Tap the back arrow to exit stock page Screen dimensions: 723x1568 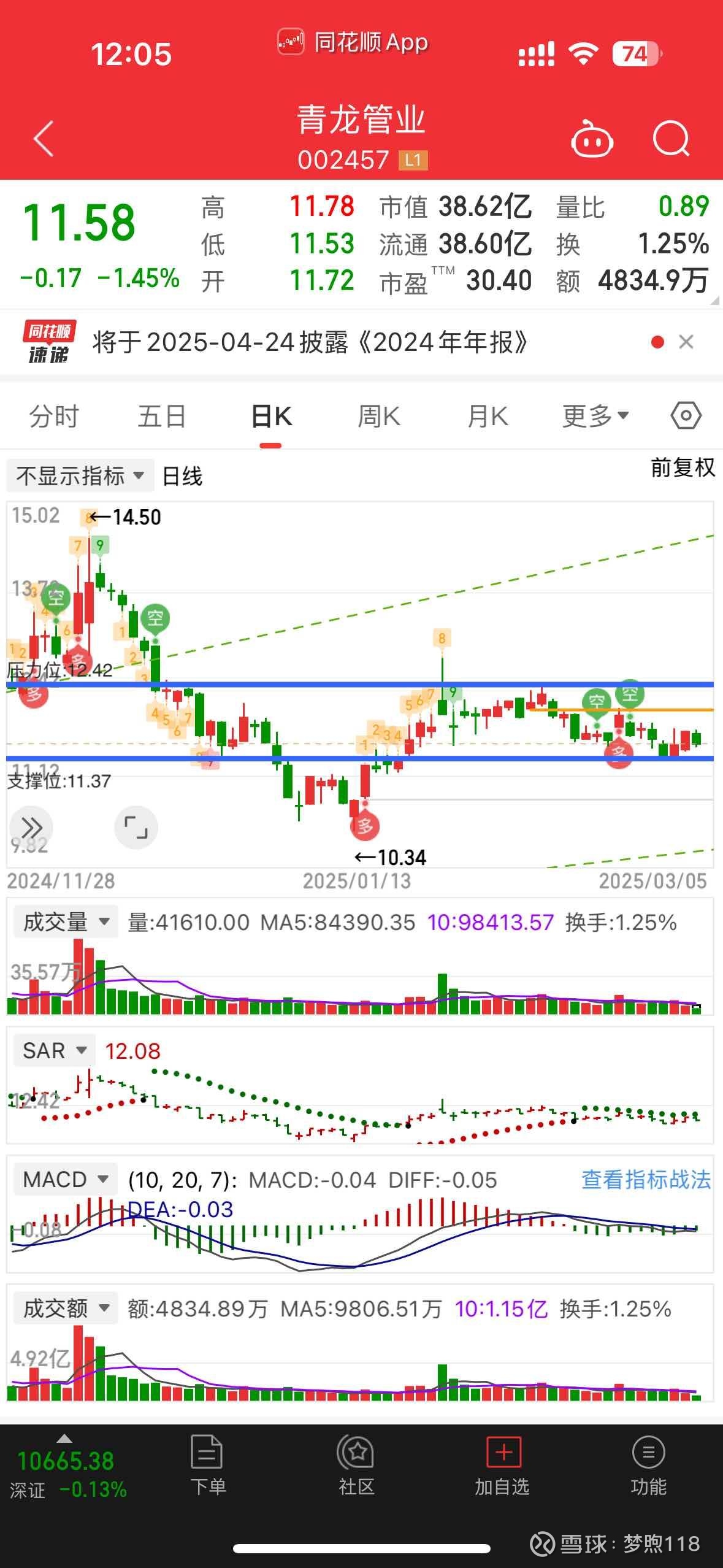pyautogui.click(x=43, y=139)
